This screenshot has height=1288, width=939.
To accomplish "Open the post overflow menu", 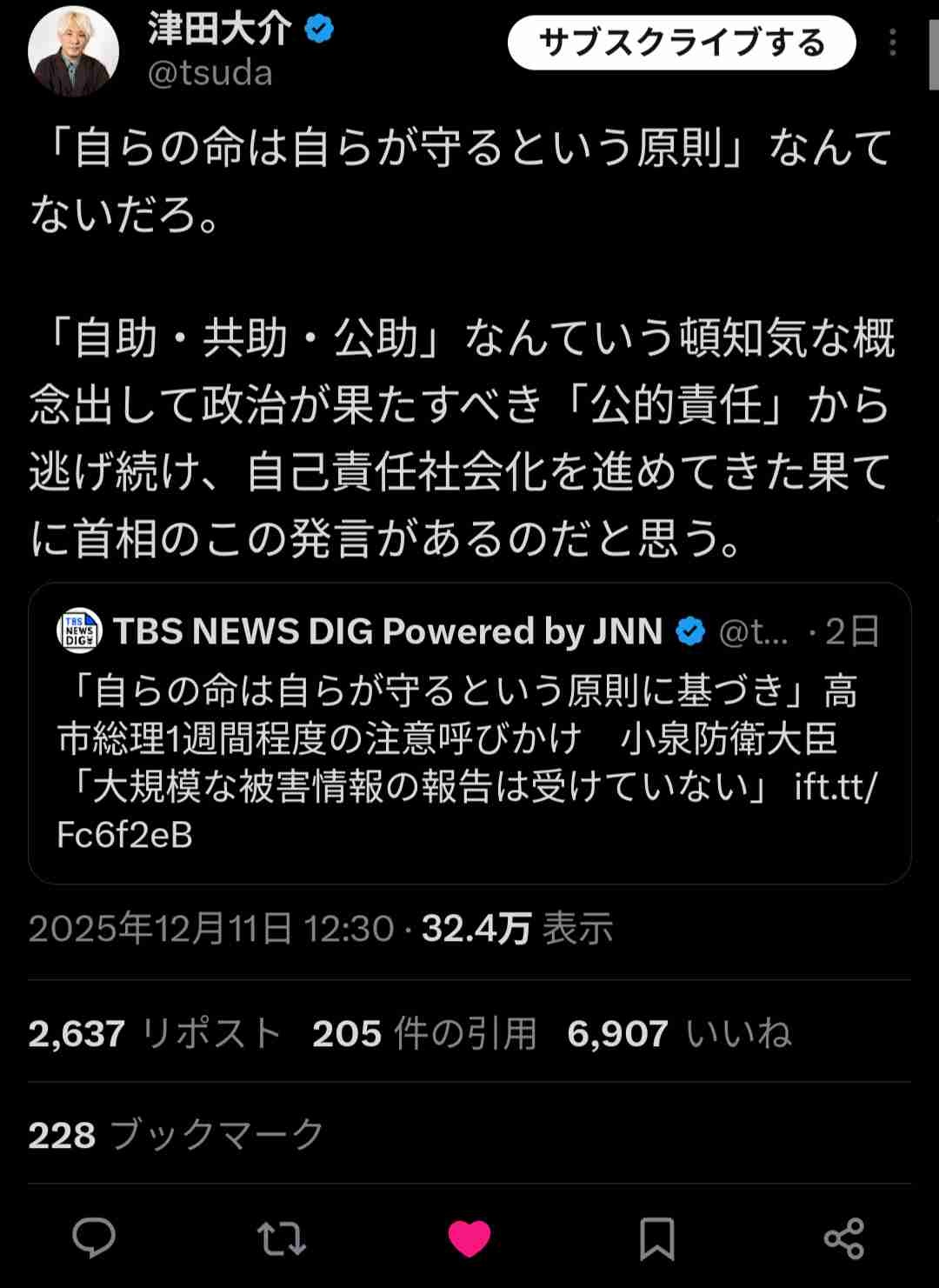I will point(892,43).
